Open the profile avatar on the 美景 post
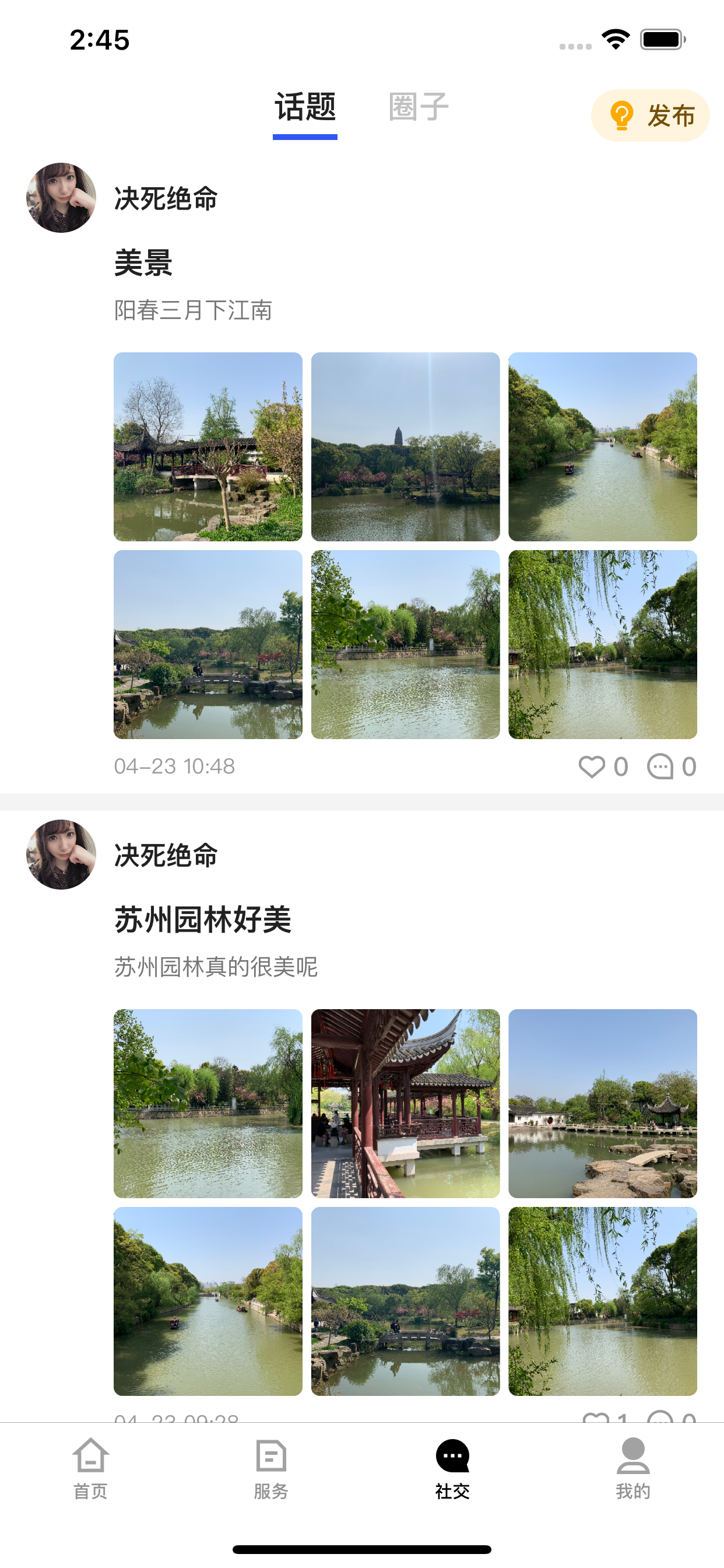 61,198
